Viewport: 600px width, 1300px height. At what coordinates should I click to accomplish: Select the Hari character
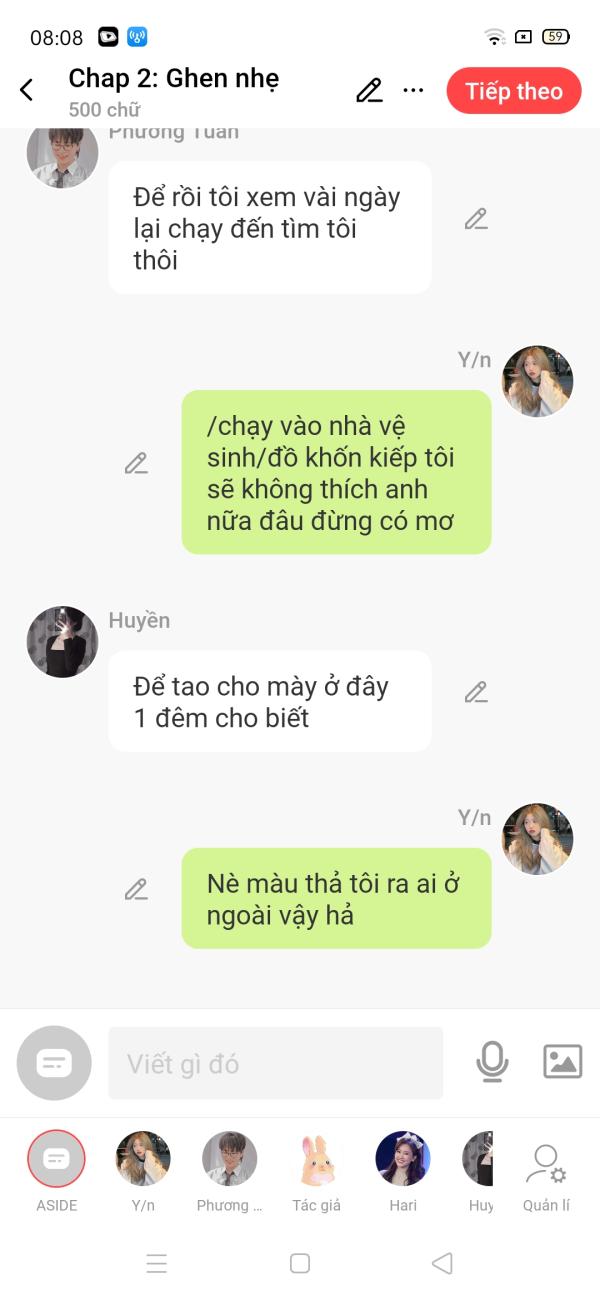(403, 1159)
